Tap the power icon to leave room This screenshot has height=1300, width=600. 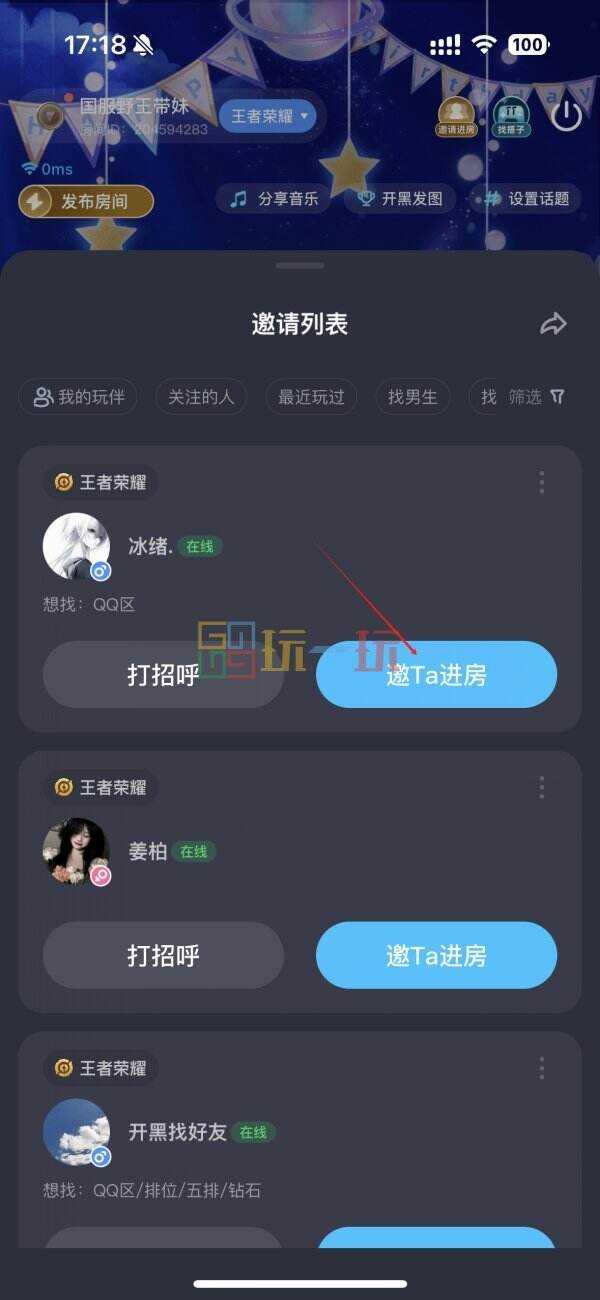567,116
